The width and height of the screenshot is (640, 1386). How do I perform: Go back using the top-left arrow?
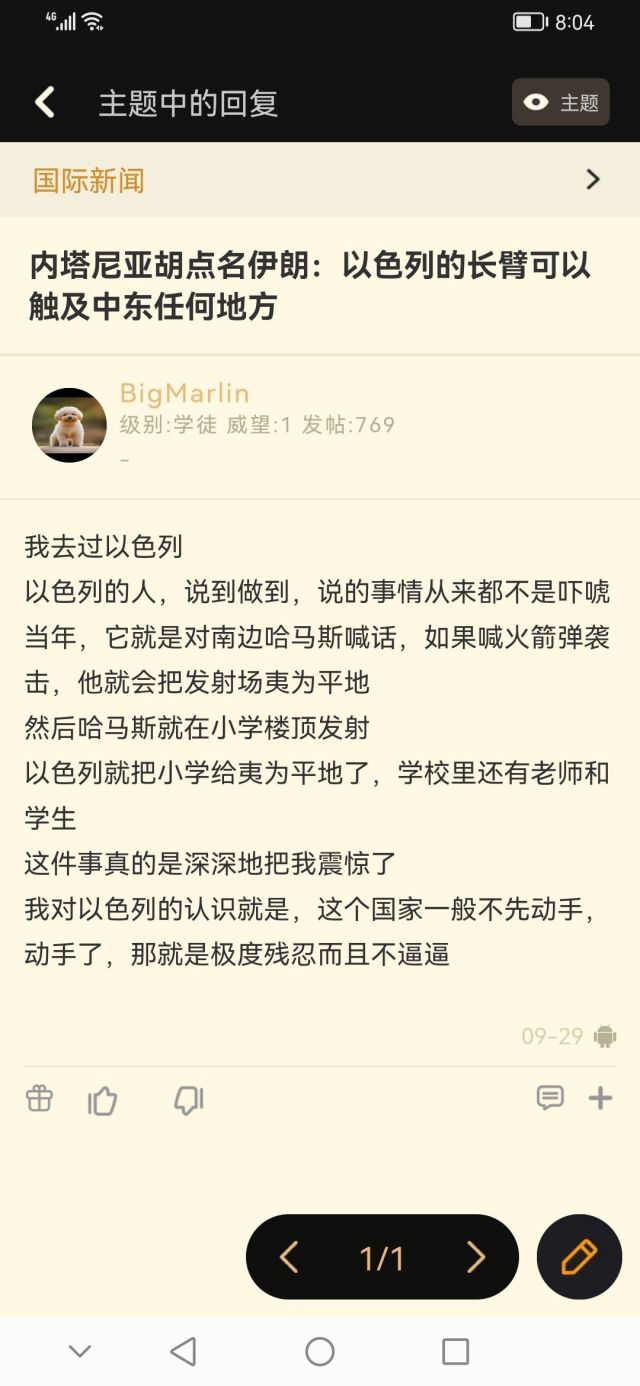(45, 102)
